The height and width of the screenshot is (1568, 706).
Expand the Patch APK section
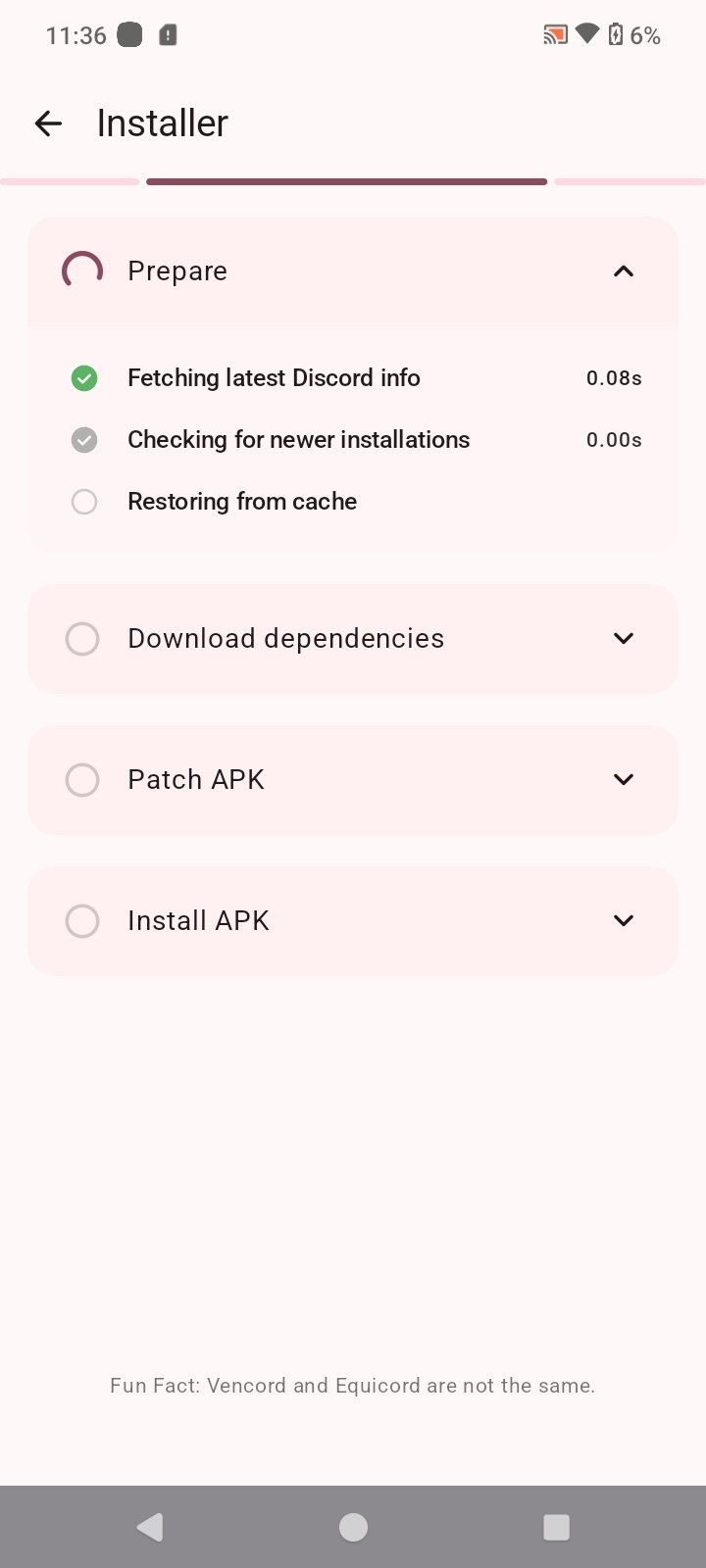[x=623, y=780]
